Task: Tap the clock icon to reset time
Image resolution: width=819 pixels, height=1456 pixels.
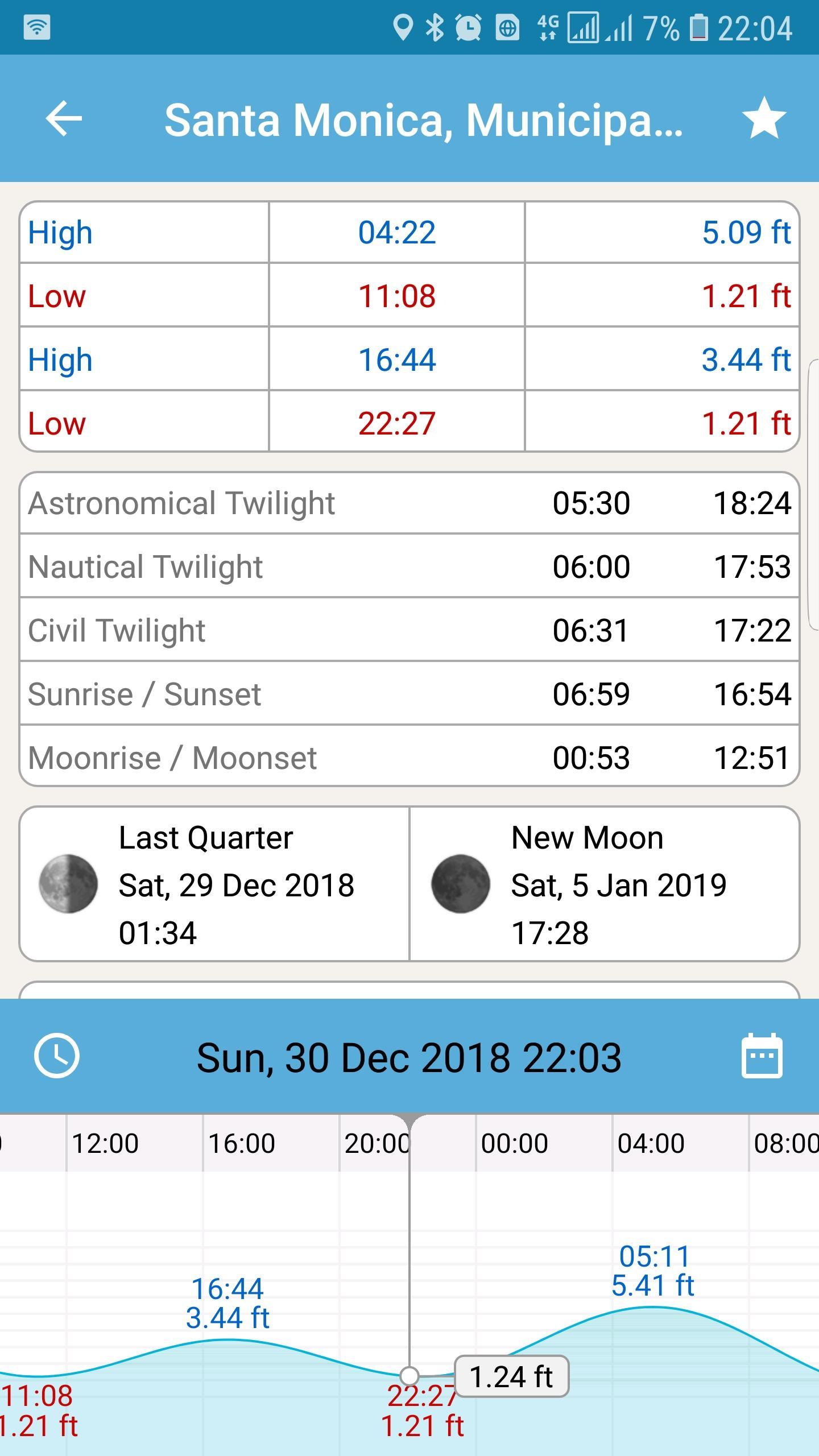Action: [57, 1056]
